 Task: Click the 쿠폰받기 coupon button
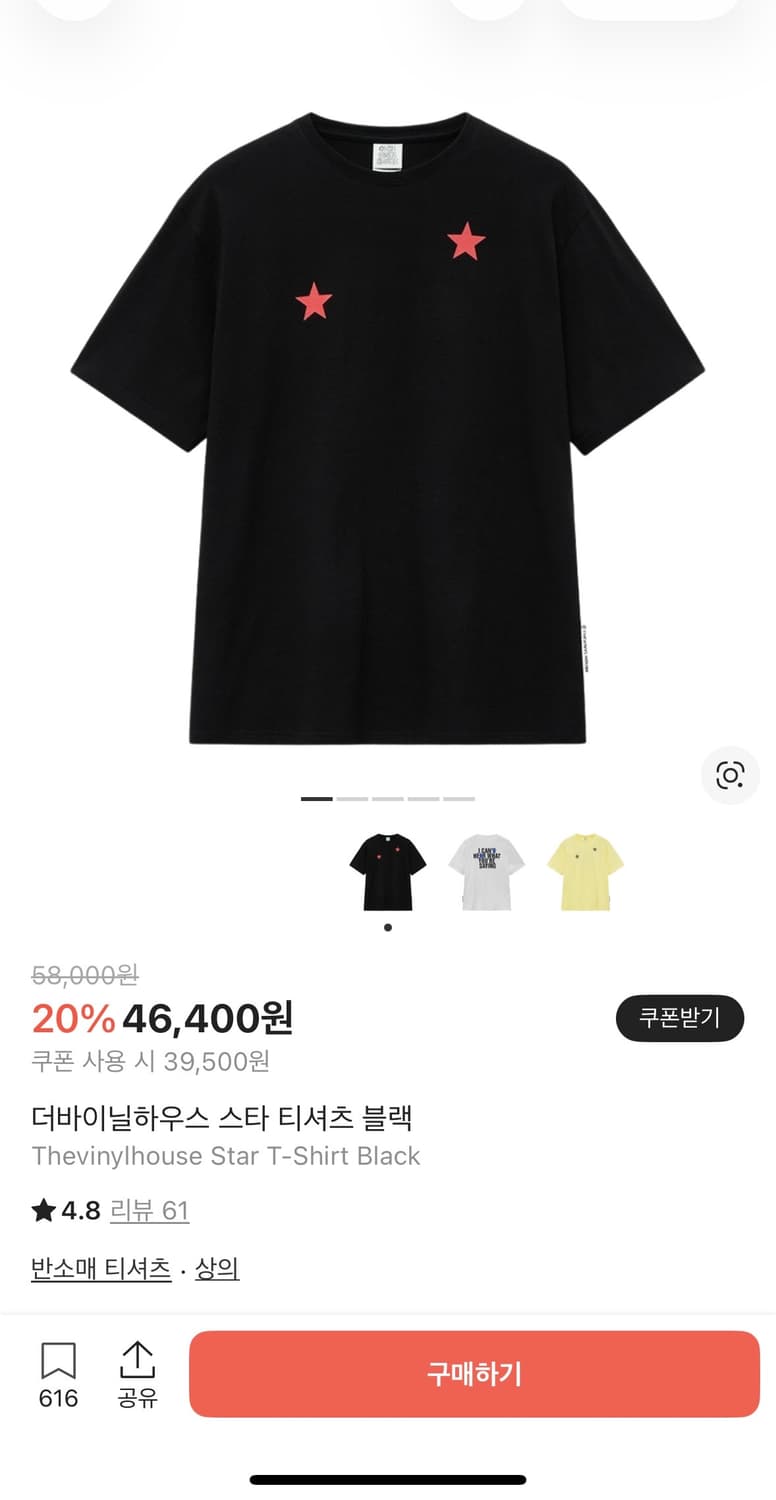click(x=680, y=1018)
